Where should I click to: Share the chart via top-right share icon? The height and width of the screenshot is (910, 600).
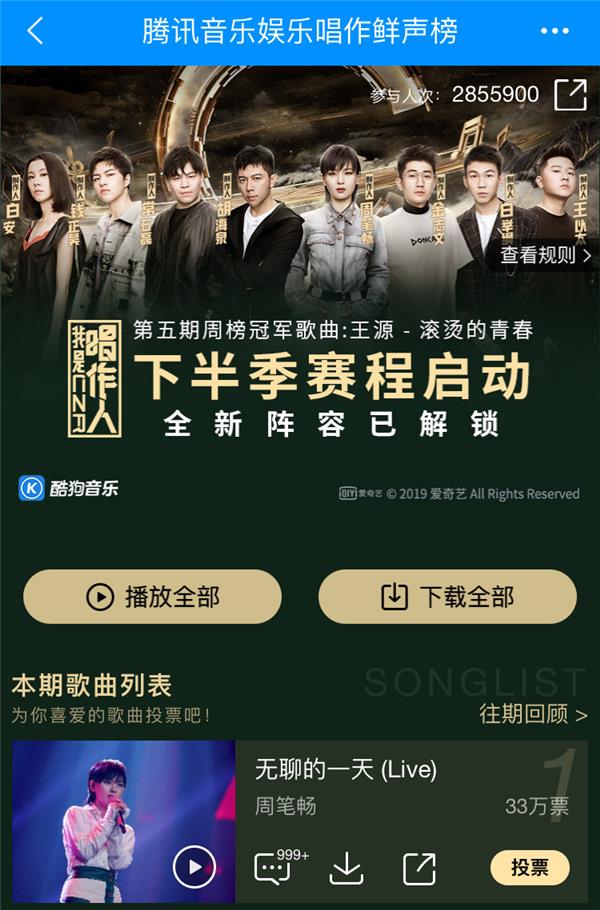570,95
